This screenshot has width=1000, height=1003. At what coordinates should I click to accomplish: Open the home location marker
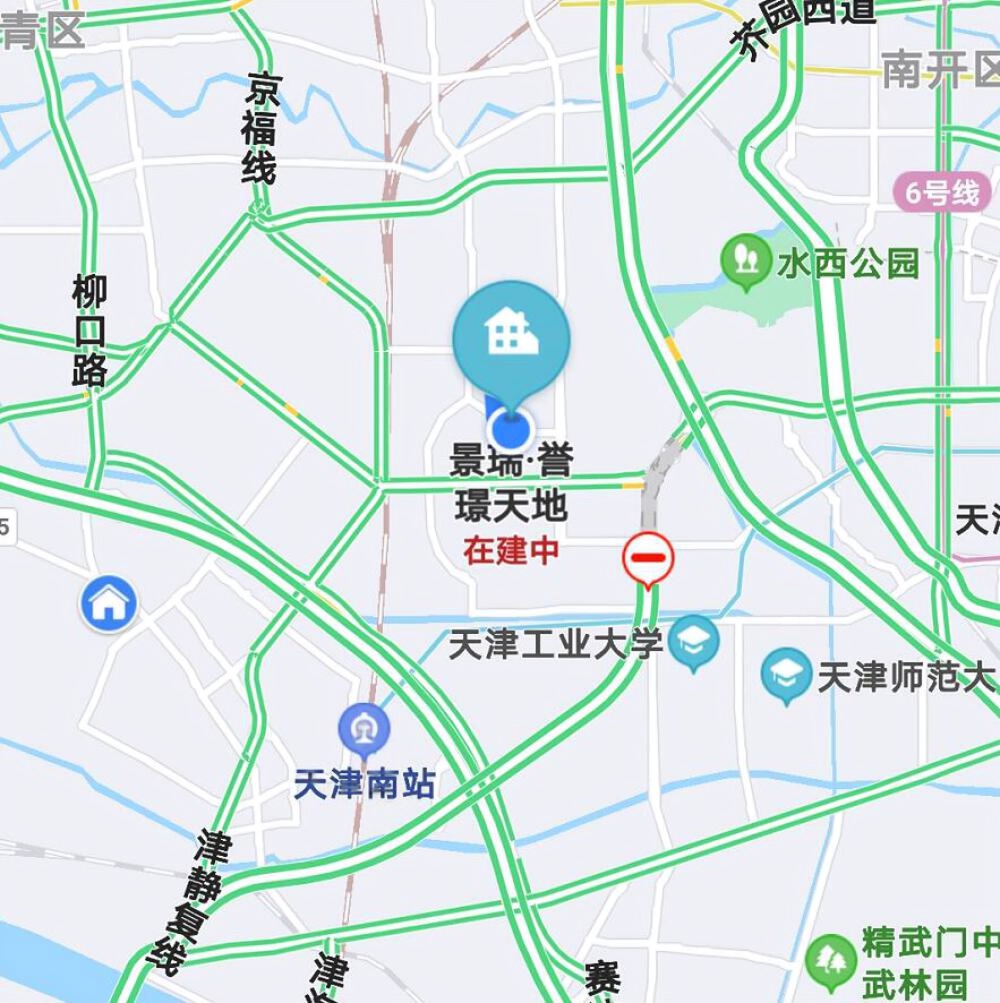click(109, 603)
